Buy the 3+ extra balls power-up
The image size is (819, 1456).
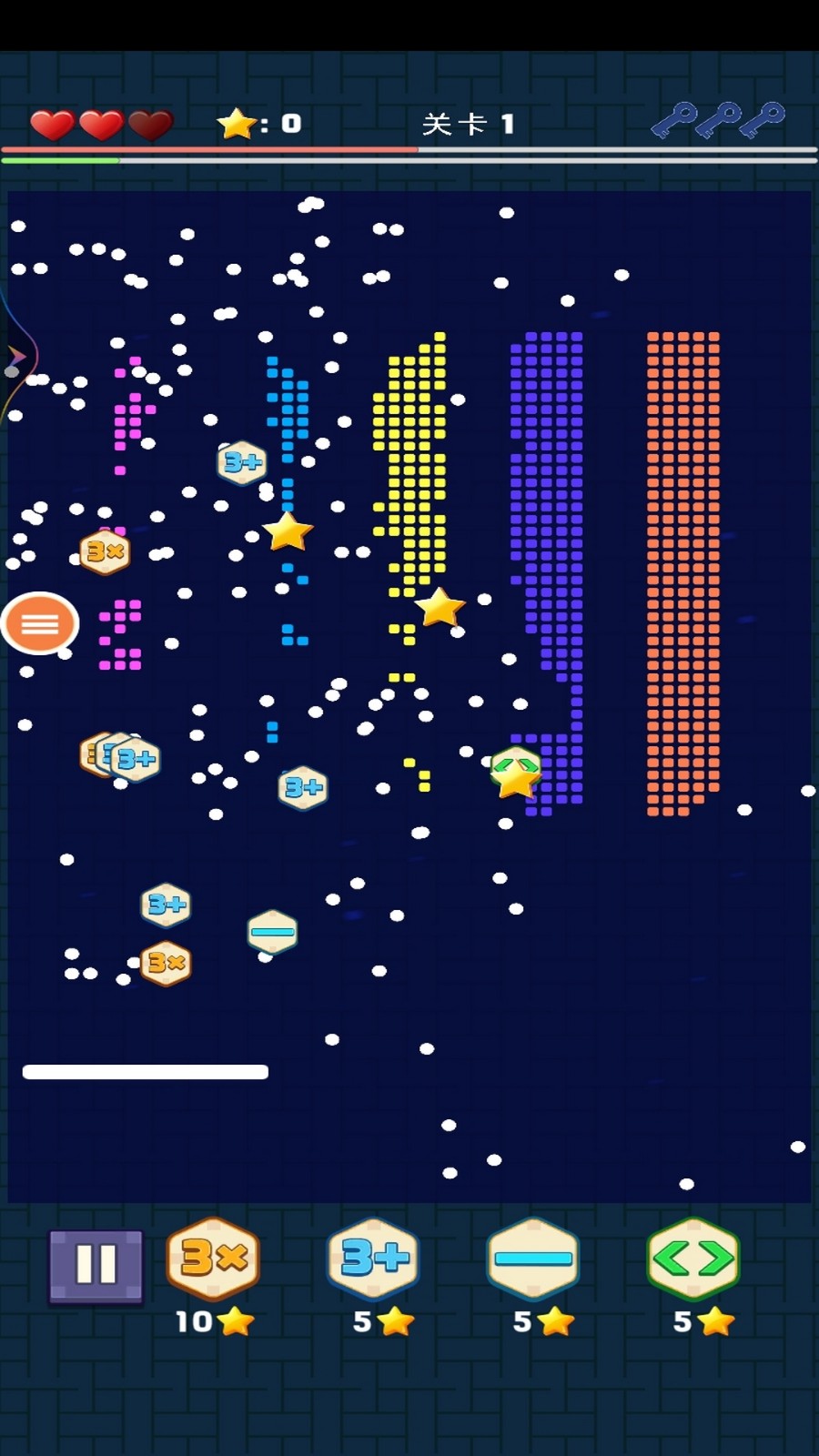coord(373,1259)
